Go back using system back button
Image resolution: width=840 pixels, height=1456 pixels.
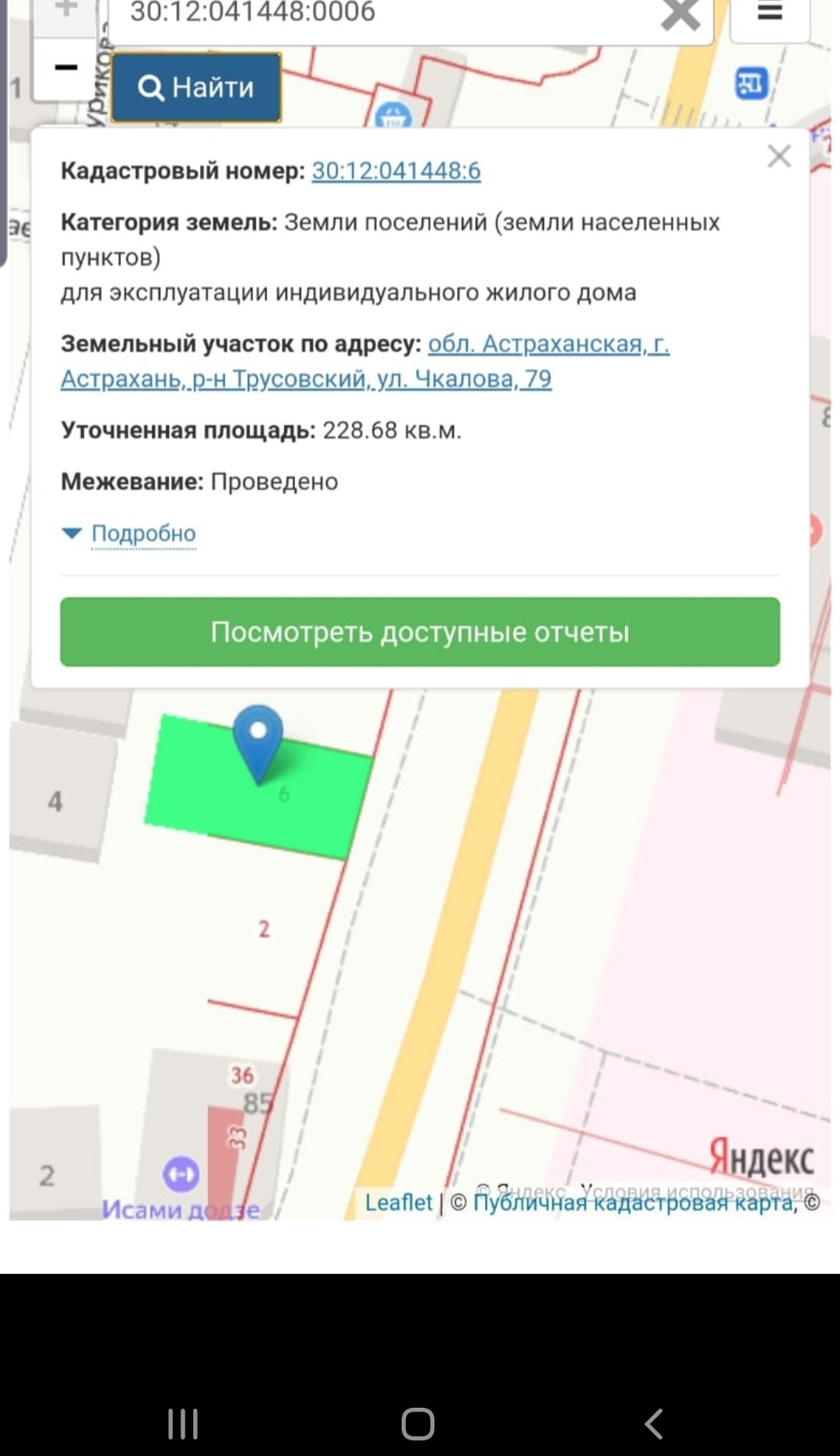pyautogui.click(x=654, y=1423)
